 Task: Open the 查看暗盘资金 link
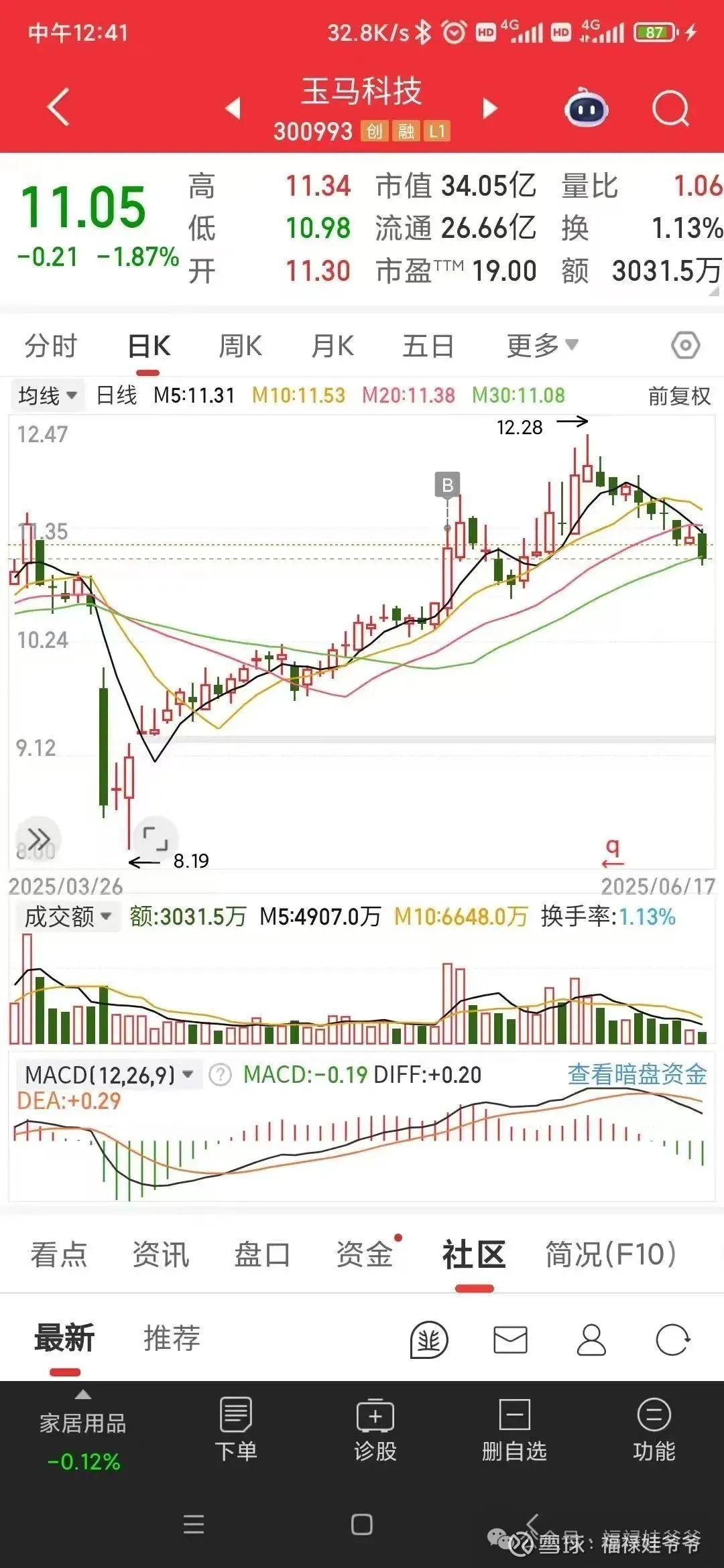pos(637,1074)
